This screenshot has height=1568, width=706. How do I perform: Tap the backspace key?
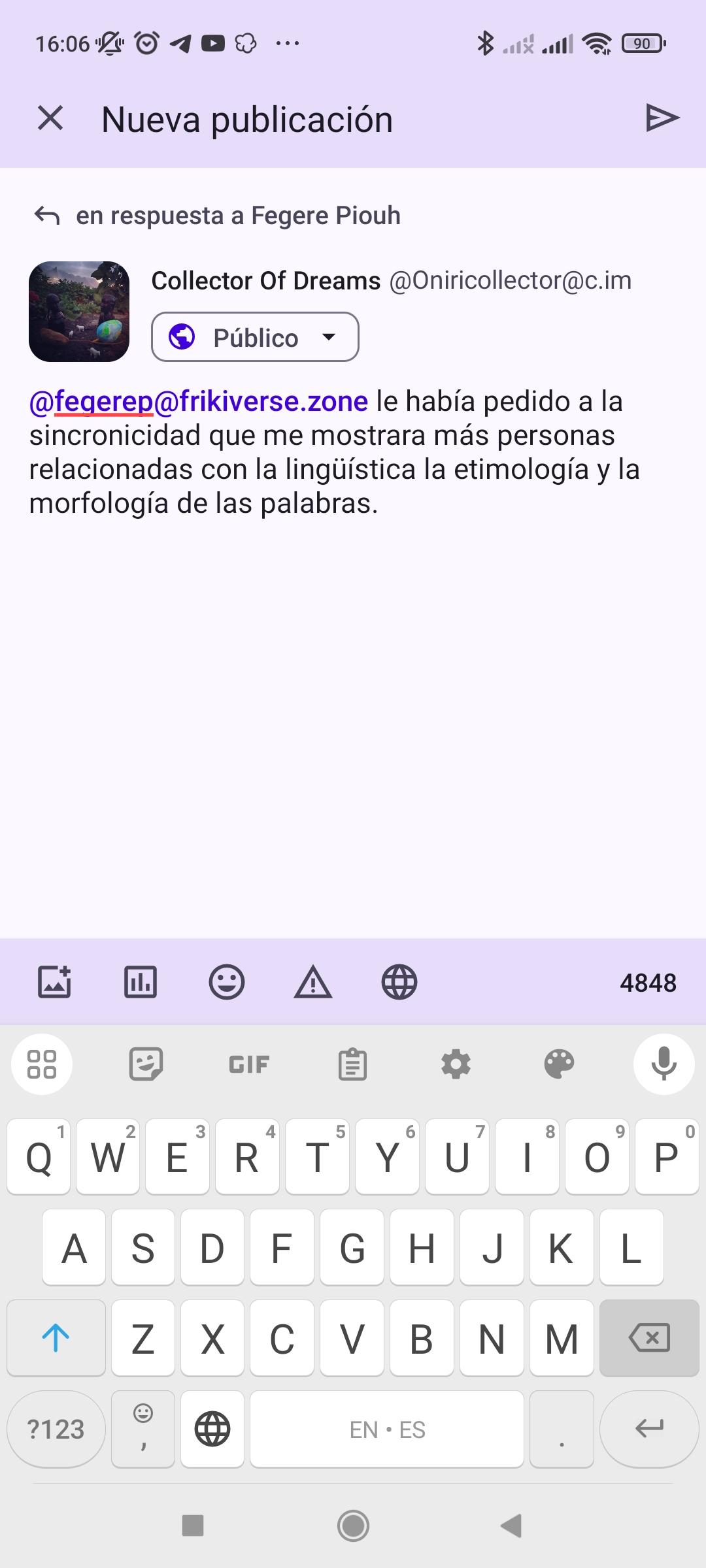click(649, 1338)
